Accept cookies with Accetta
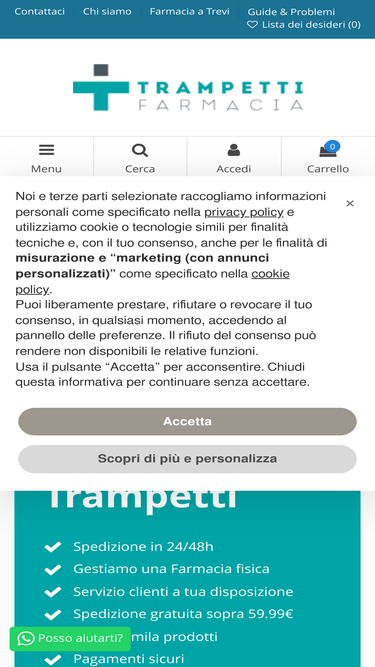375x667 pixels. [x=187, y=422]
